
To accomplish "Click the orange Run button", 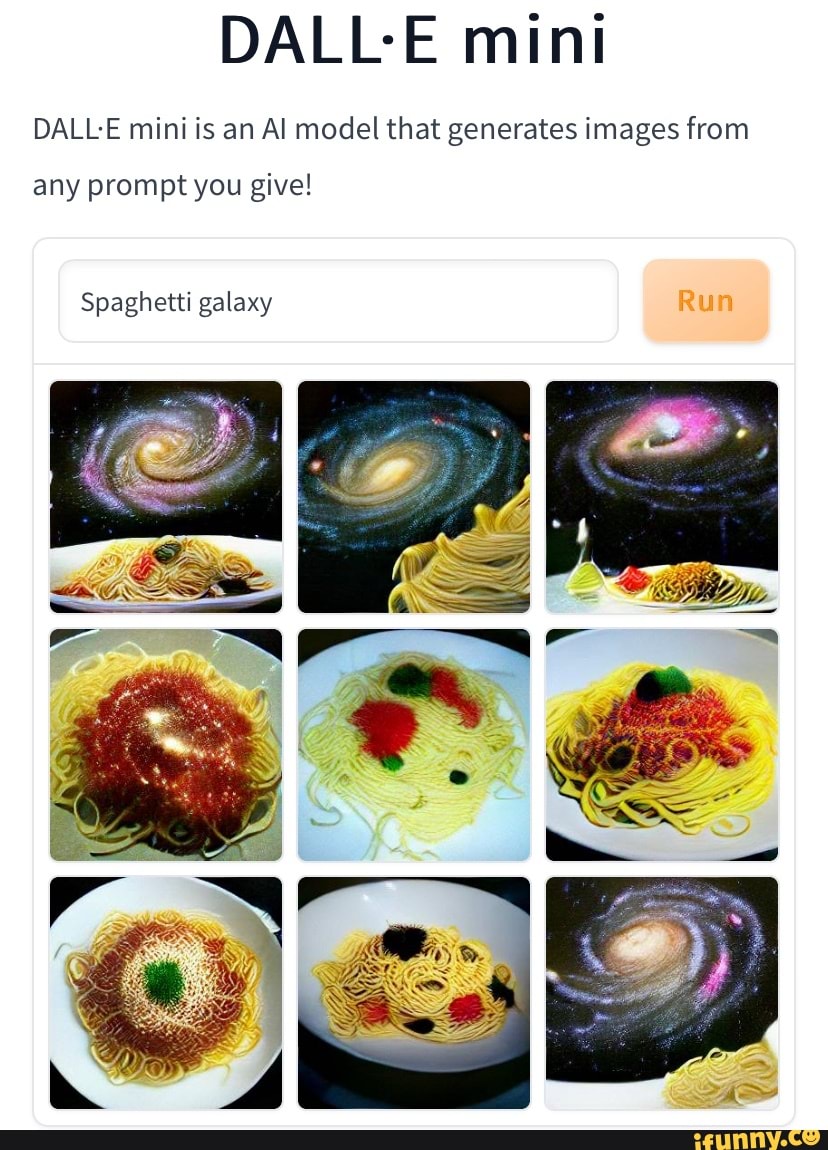I will [x=705, y=300].
